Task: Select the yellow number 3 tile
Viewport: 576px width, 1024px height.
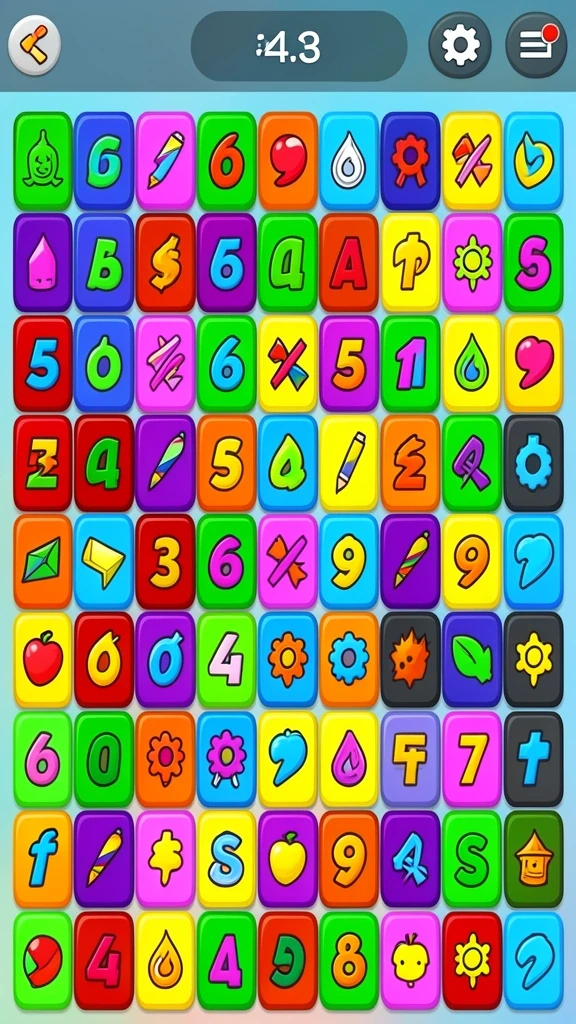Action: point(165,561)
